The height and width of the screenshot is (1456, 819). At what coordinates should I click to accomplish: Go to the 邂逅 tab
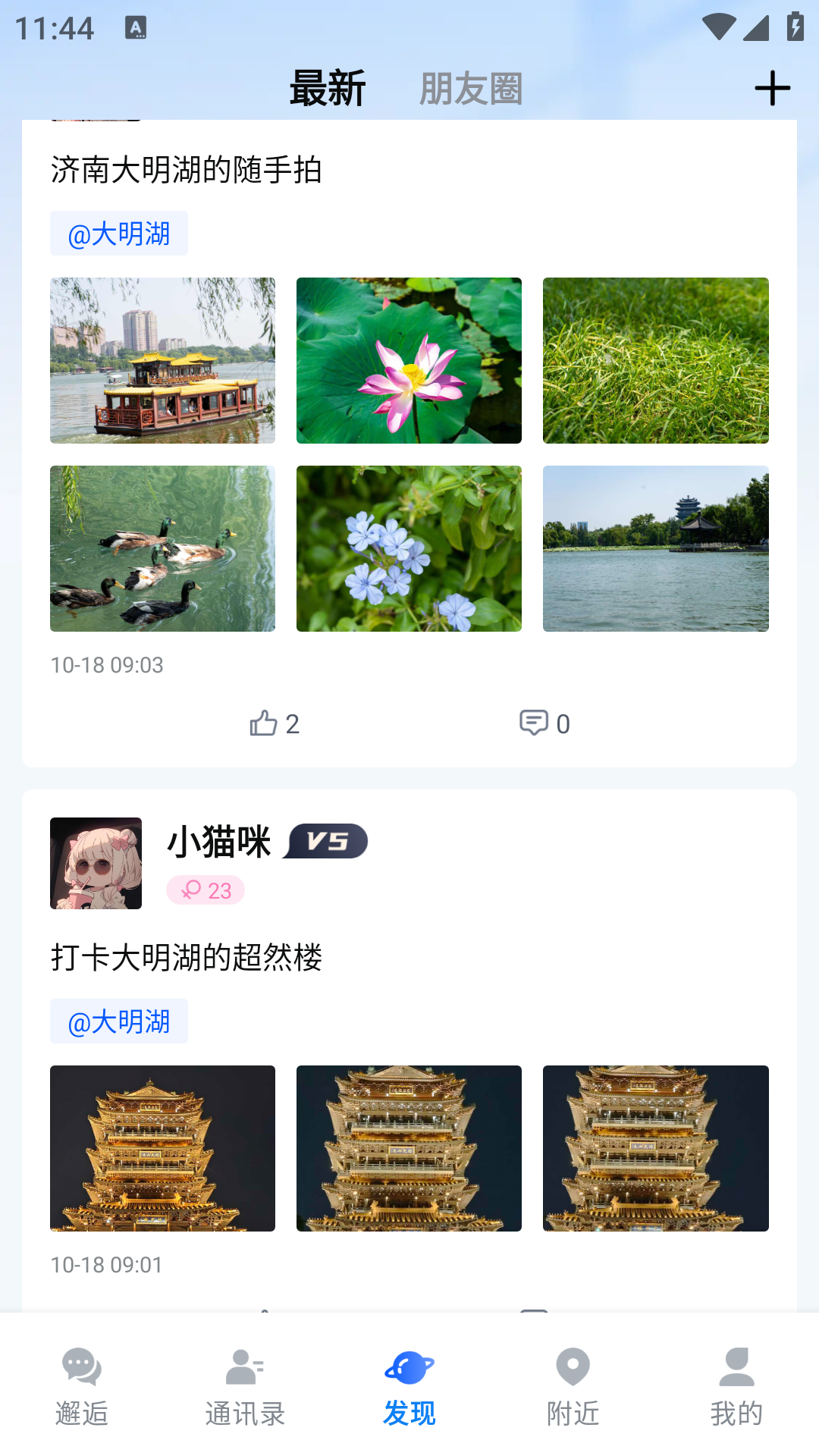click(82, 1386)
